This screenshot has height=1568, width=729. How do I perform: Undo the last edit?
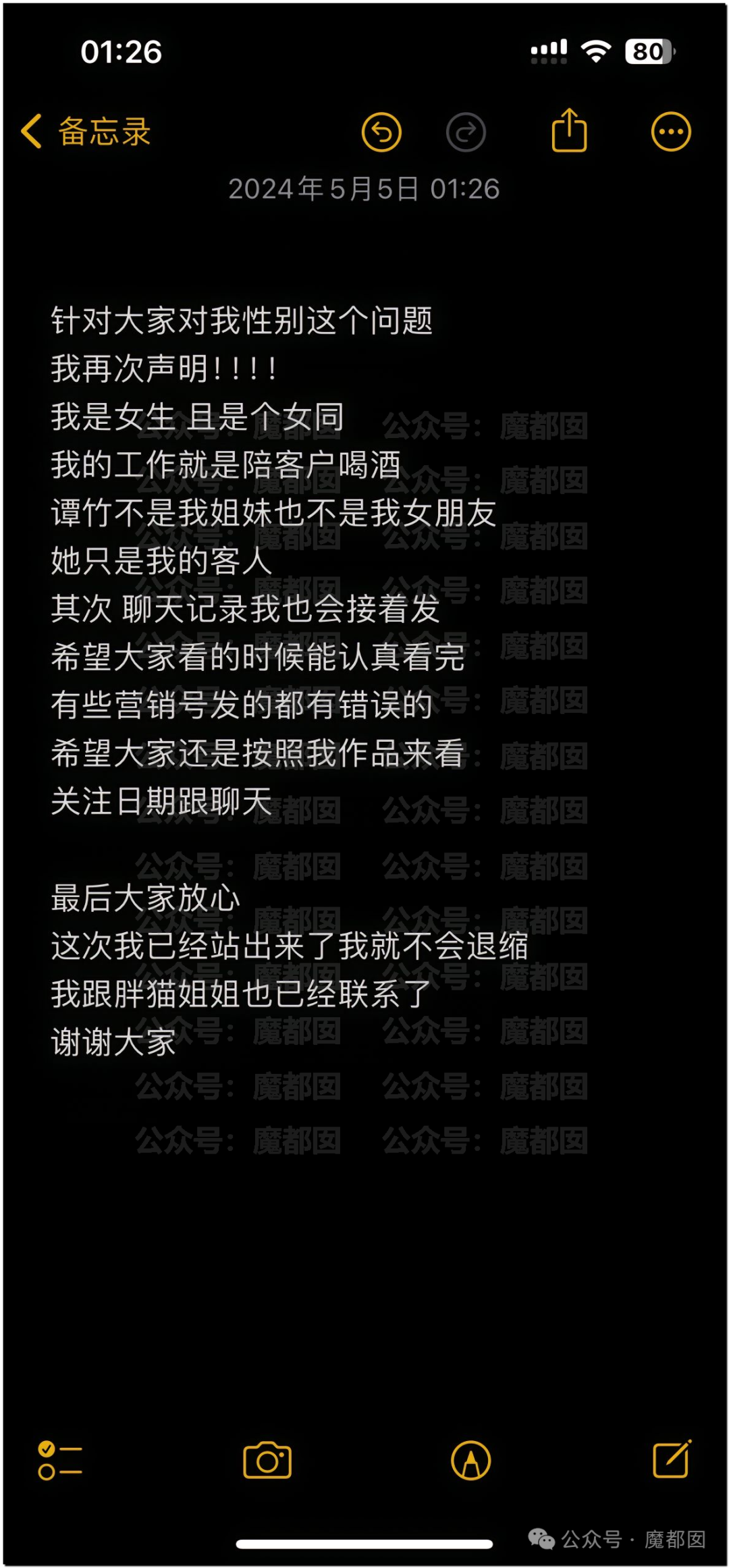click(x=381, y=132)
